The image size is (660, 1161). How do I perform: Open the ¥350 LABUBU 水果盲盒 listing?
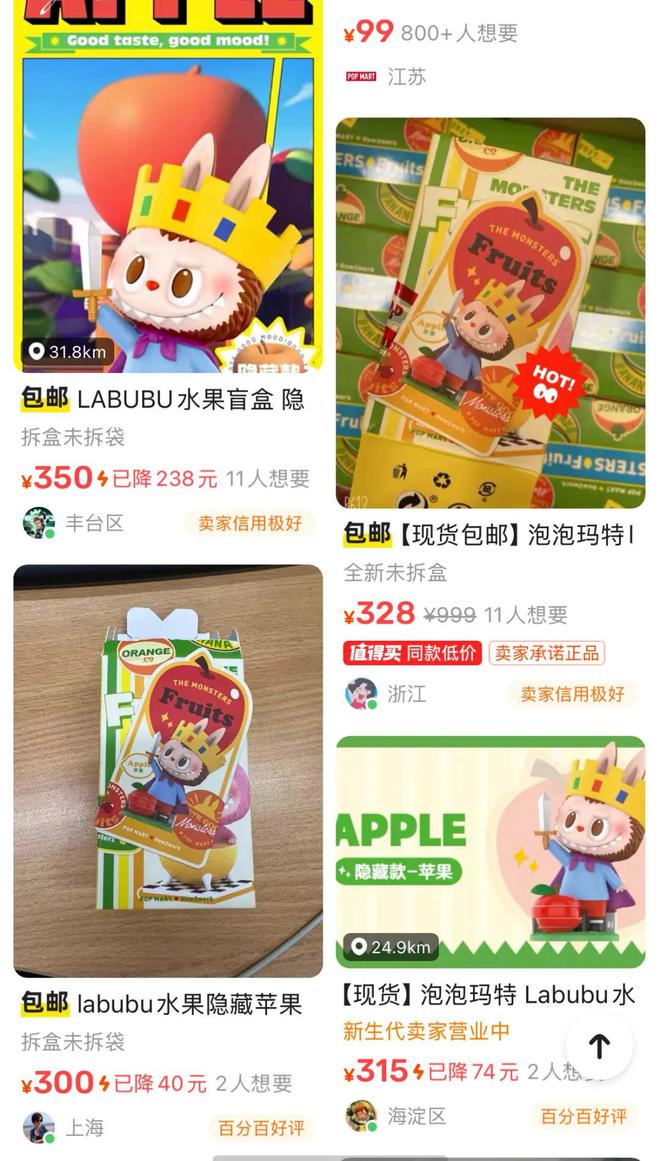[168, 200]
